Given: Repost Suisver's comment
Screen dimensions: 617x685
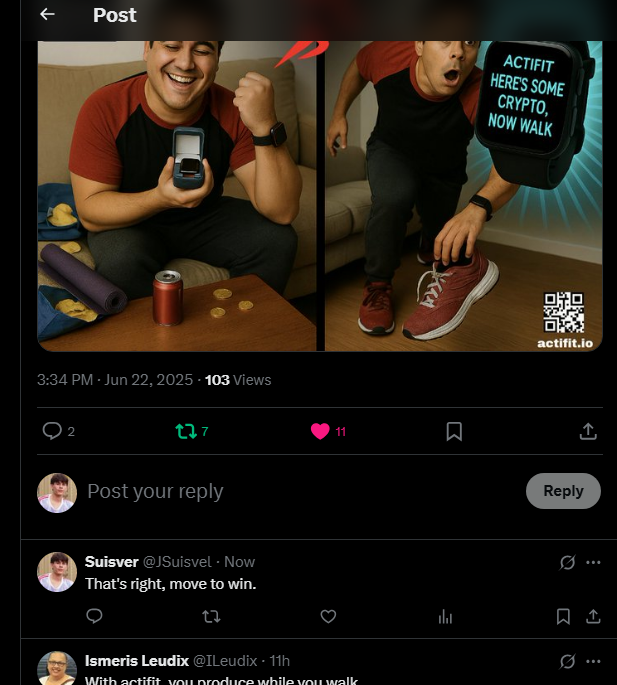Looking at the screenshot, I should point(211,616).
